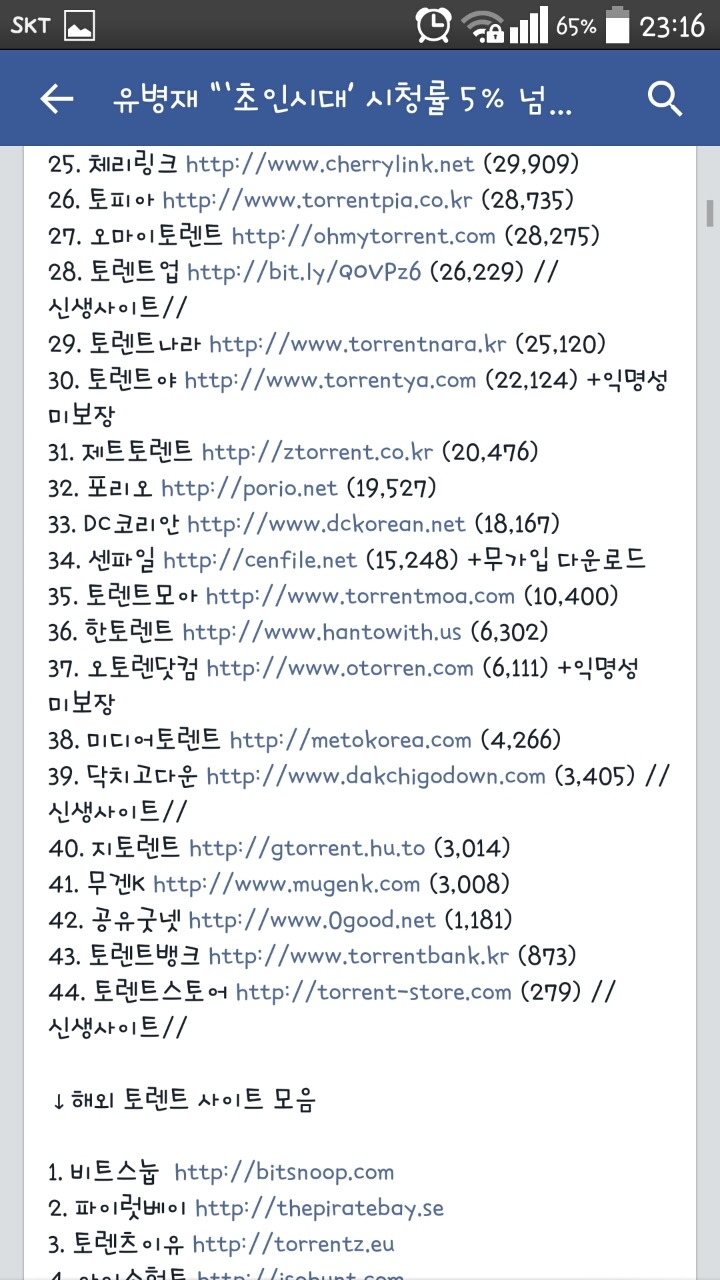Screen dimensions: 720x1280
Task: Visit the torrentmoa.com link
Action: pyautogui.click(x=360, y=596)
